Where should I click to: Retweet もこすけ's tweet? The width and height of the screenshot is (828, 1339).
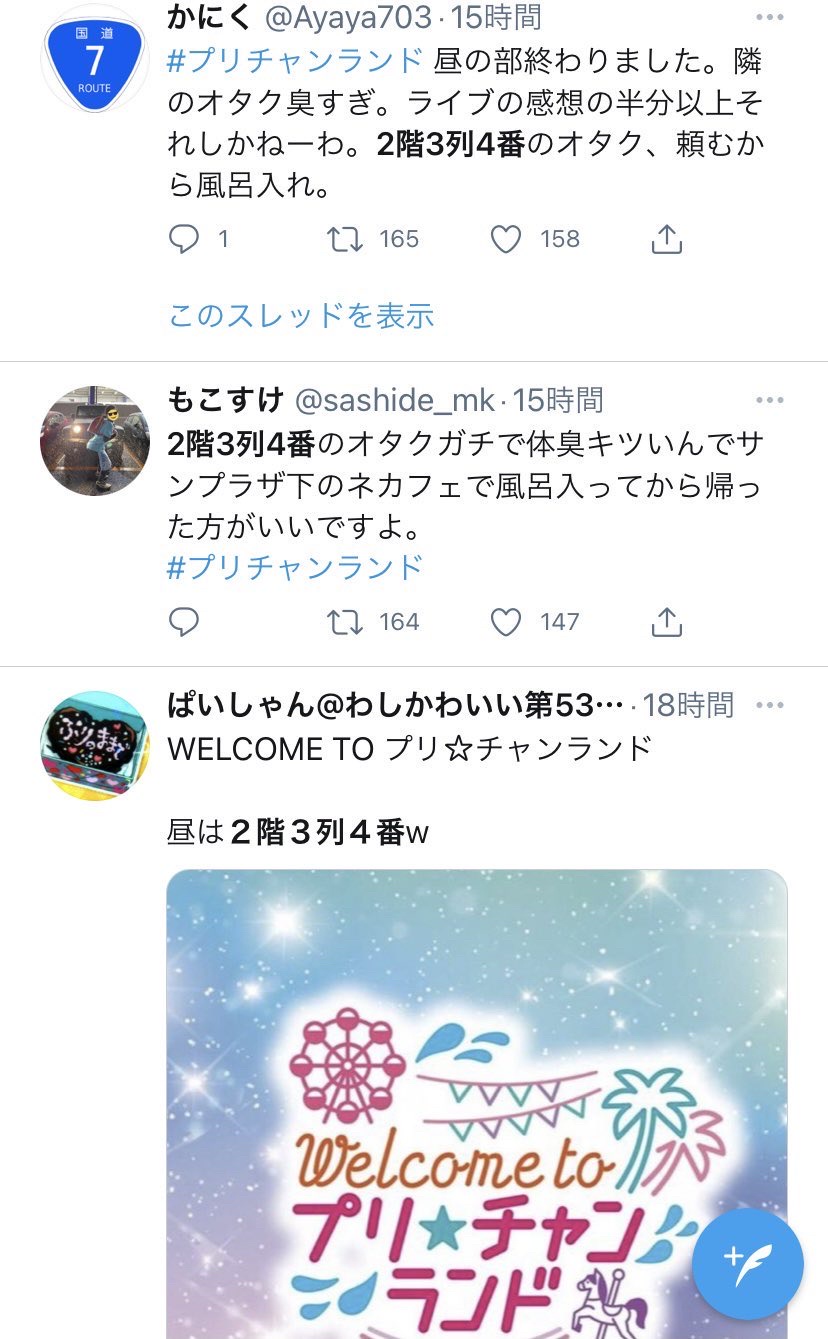(x=346, y=622)
